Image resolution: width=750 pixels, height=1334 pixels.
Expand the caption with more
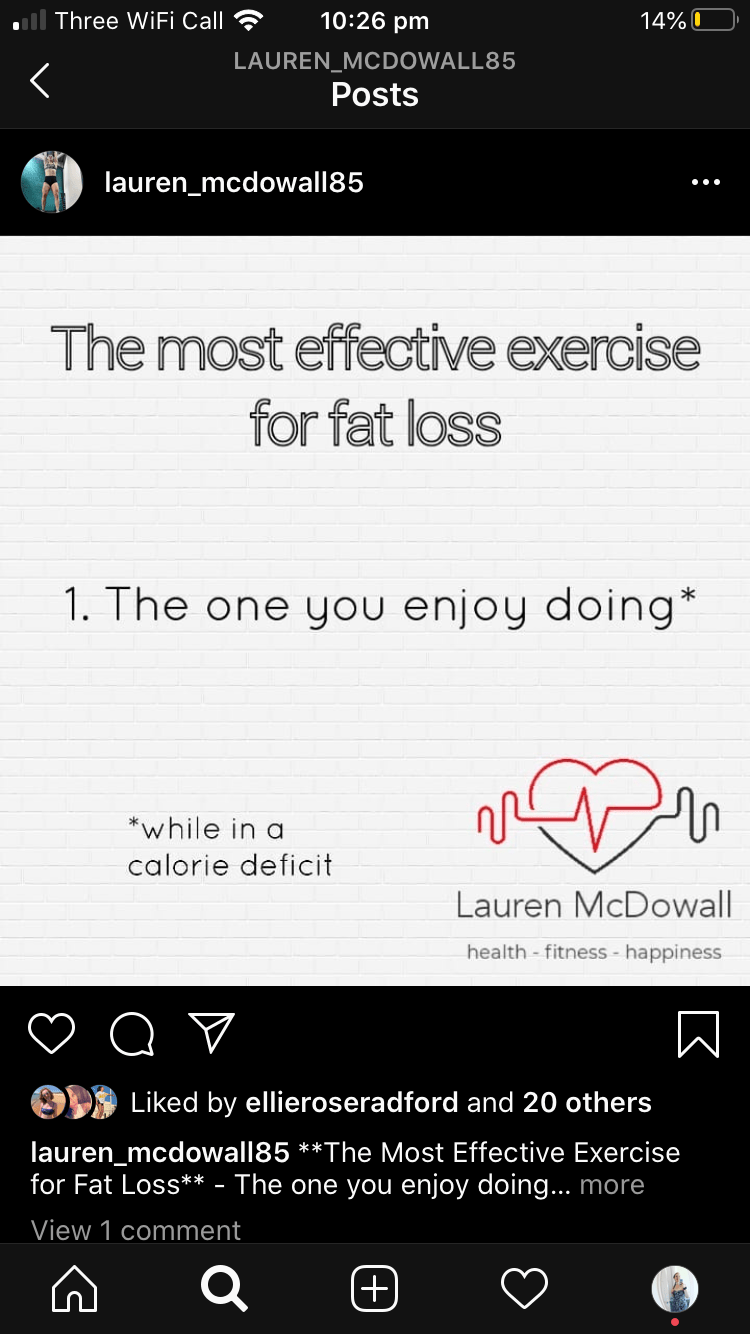(612, 1185)
